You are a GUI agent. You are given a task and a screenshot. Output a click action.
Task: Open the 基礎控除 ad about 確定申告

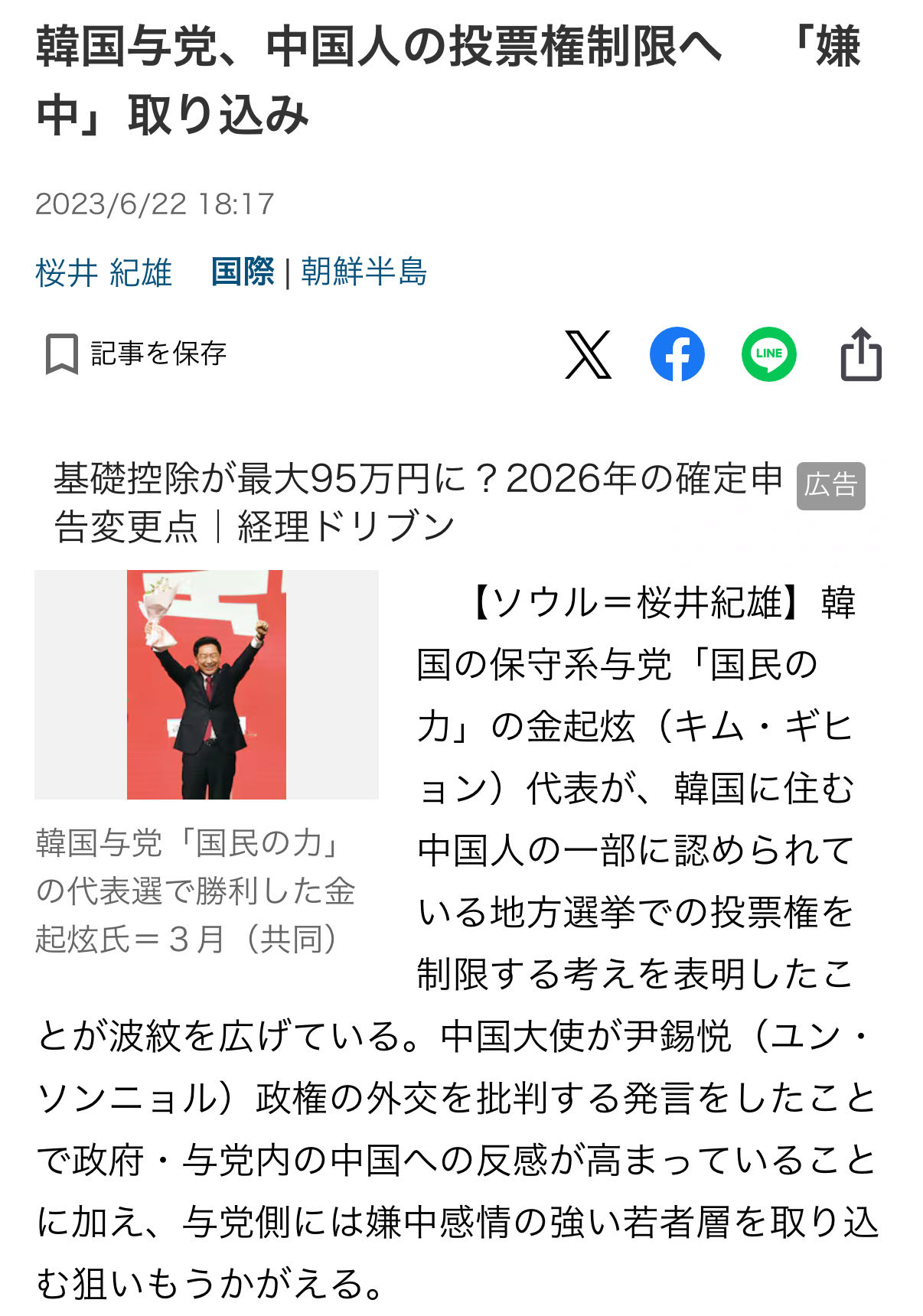pyautogui.click(x=417, y=503)
